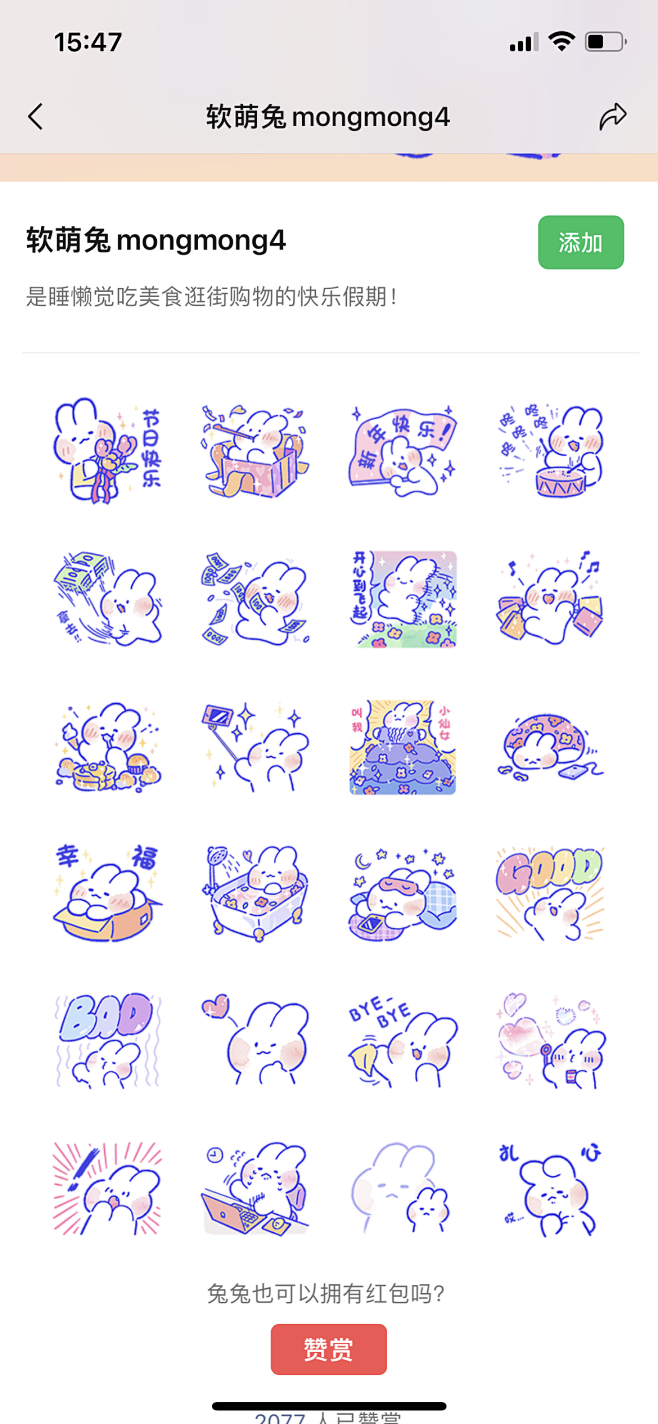Open the selfie stick bunny sticker
The image size is (658, 1424).
point(255,746)
